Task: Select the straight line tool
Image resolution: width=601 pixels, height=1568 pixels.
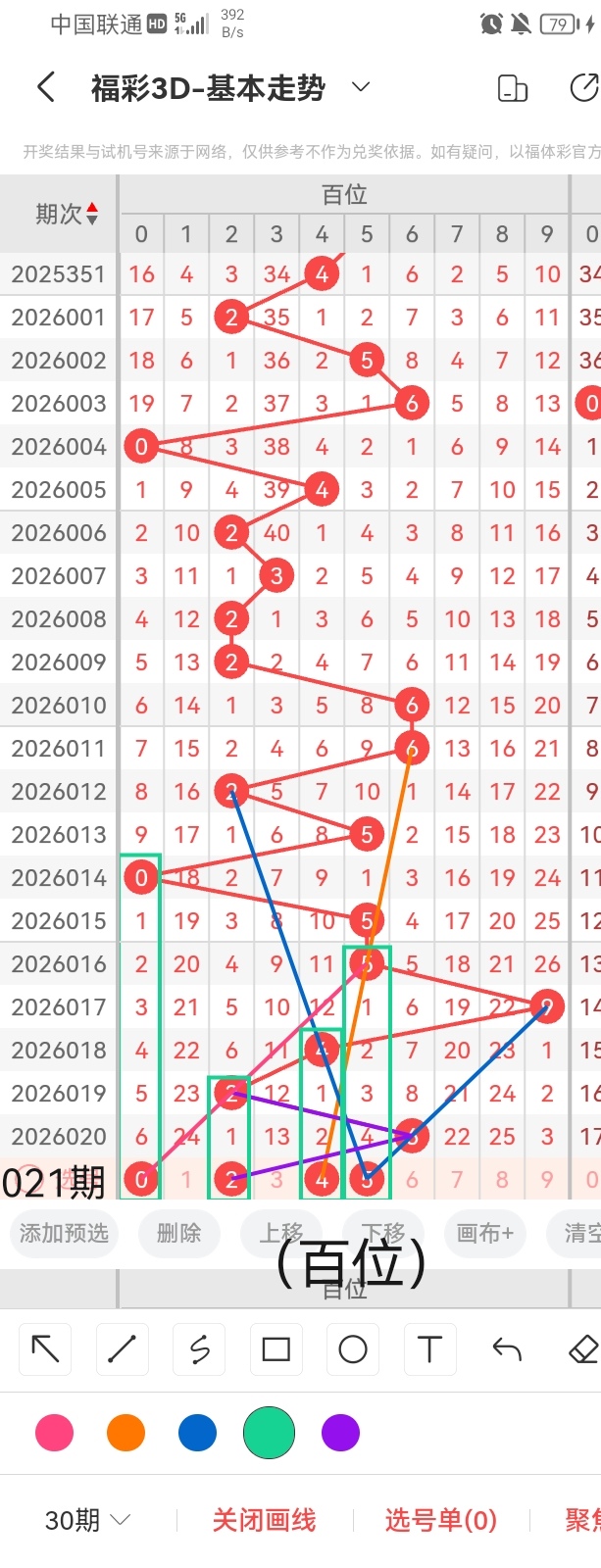Action: coord(122,1349)
